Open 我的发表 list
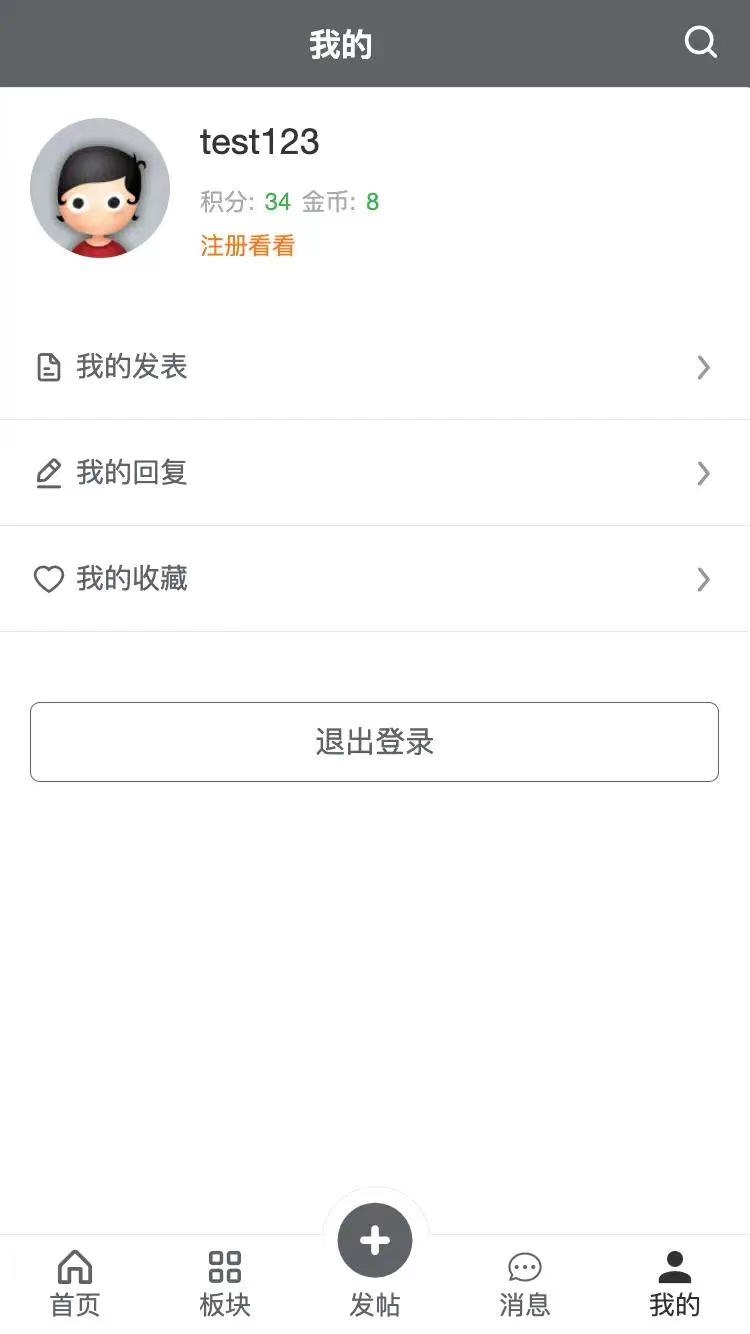The height and width of the screenshot is (1334, 750). coord(374,367)
